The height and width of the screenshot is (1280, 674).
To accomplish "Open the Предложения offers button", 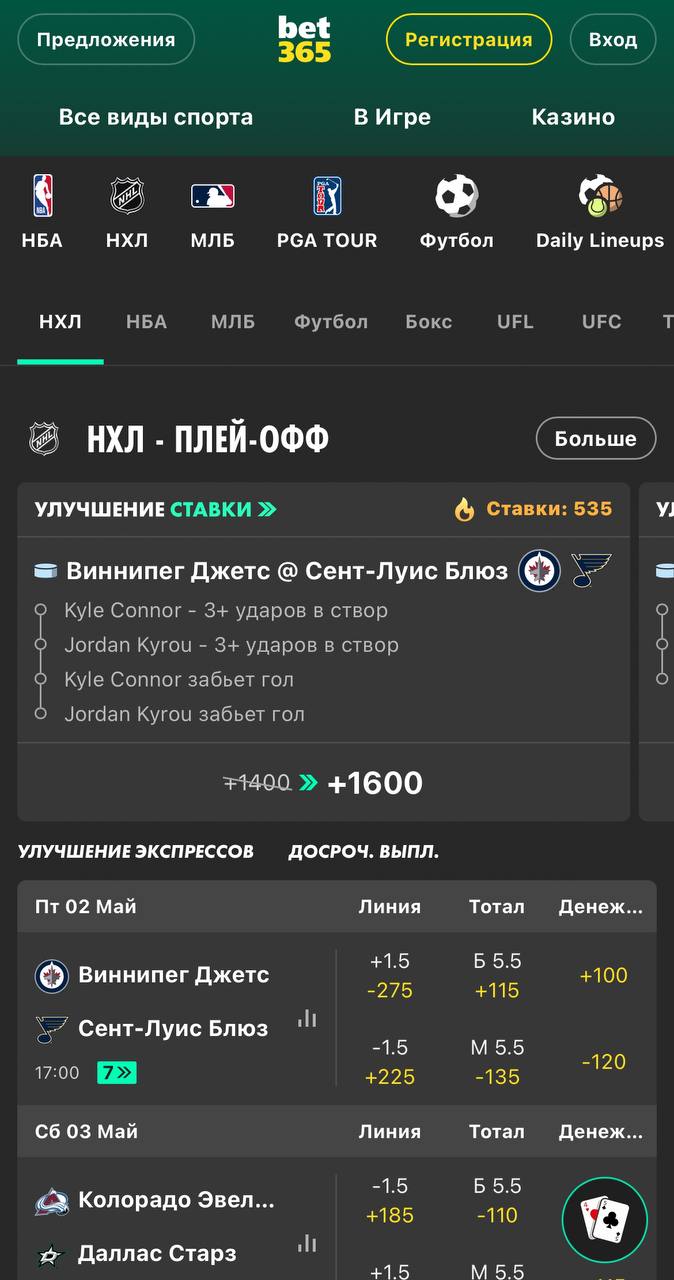I will [x=106, y=40].
